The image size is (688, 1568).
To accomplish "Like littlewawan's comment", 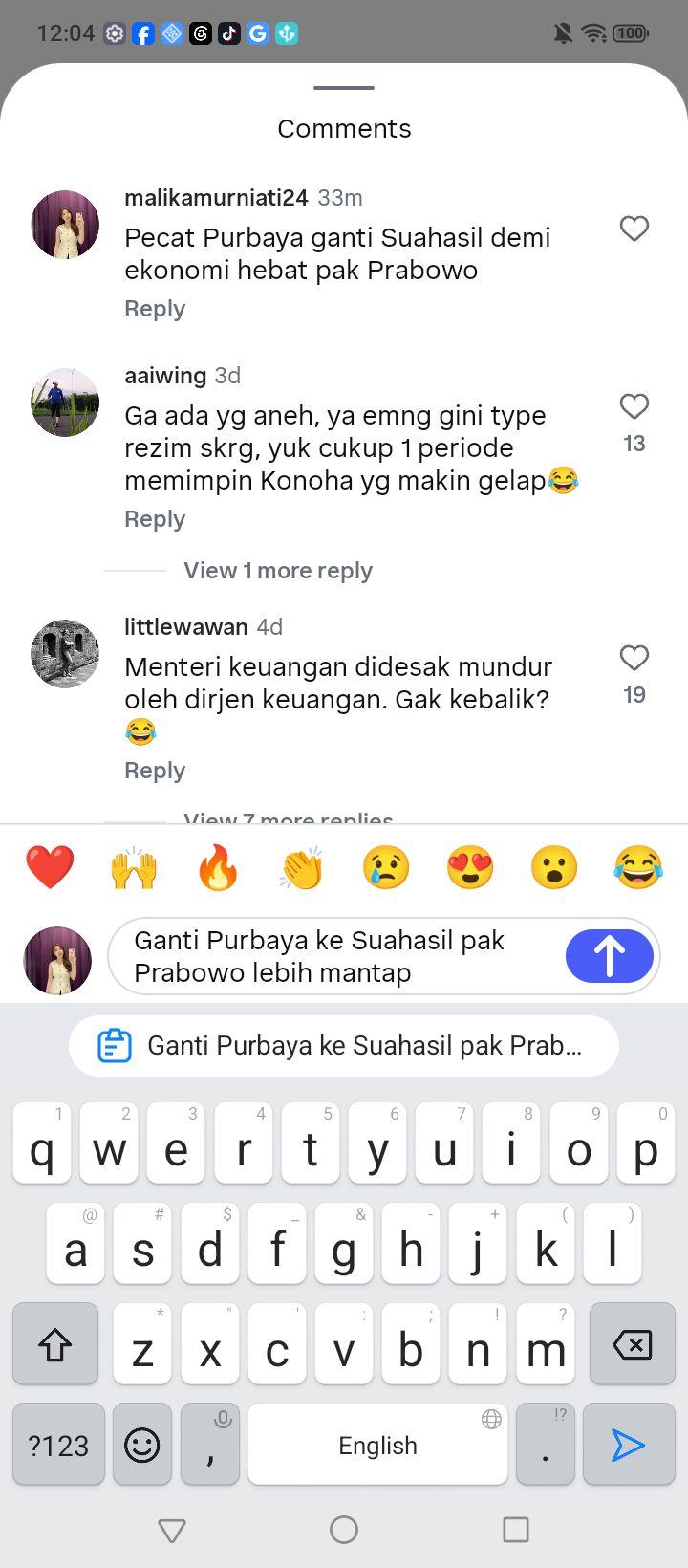I will [x=634, y=658].
